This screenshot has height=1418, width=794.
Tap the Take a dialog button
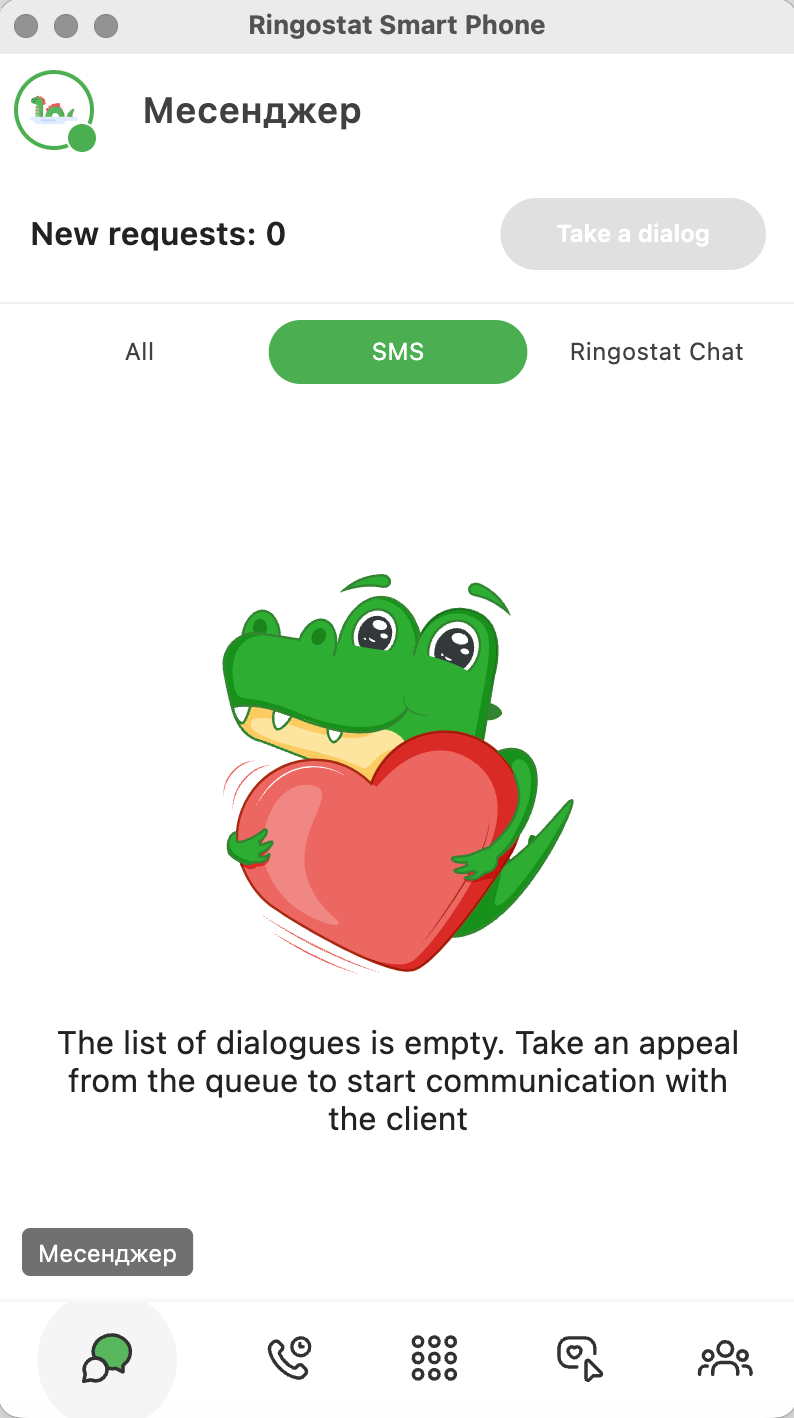[x=633, y=234]
